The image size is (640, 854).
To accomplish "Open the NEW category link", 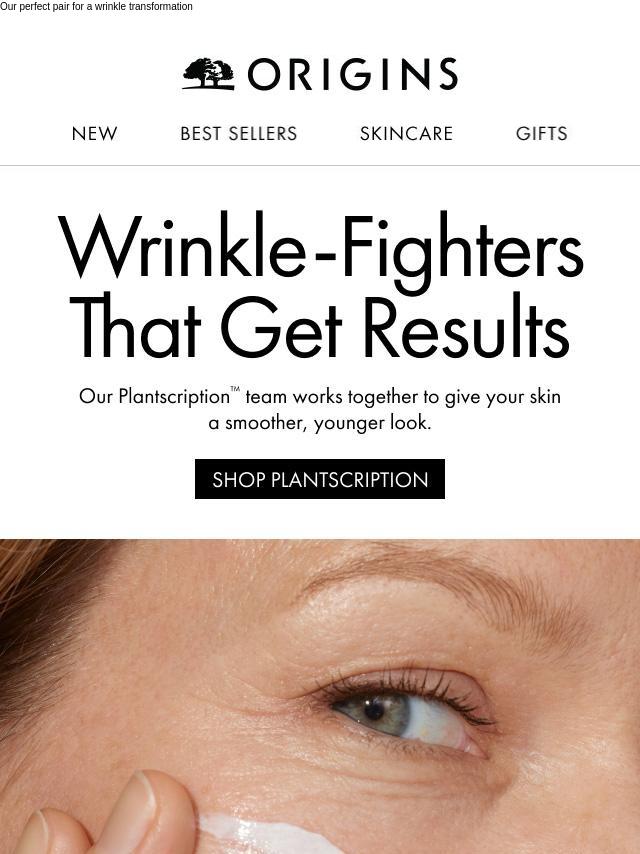I will click(95, 134).
